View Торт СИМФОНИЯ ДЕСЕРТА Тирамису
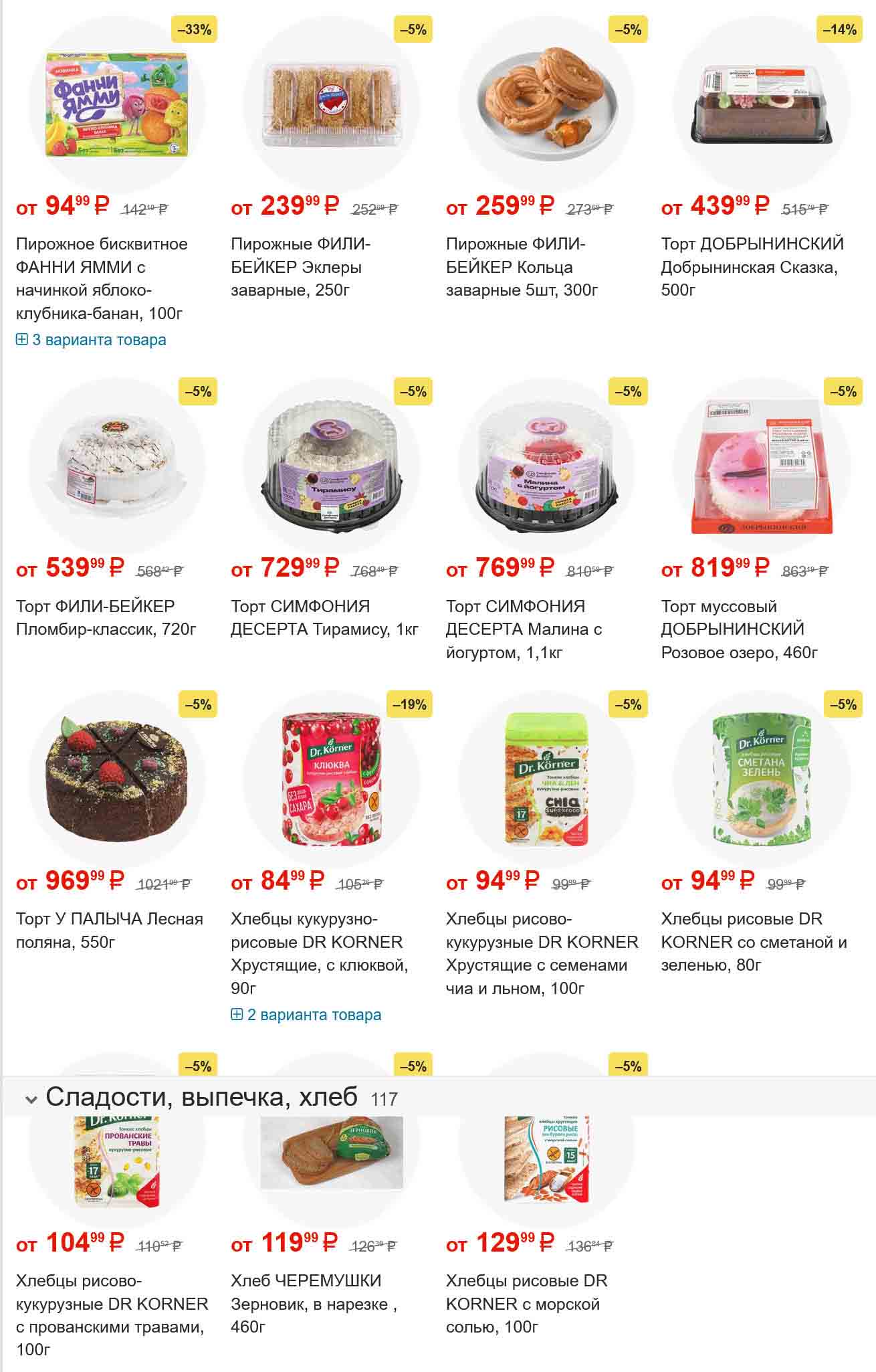 click(324, 617)
